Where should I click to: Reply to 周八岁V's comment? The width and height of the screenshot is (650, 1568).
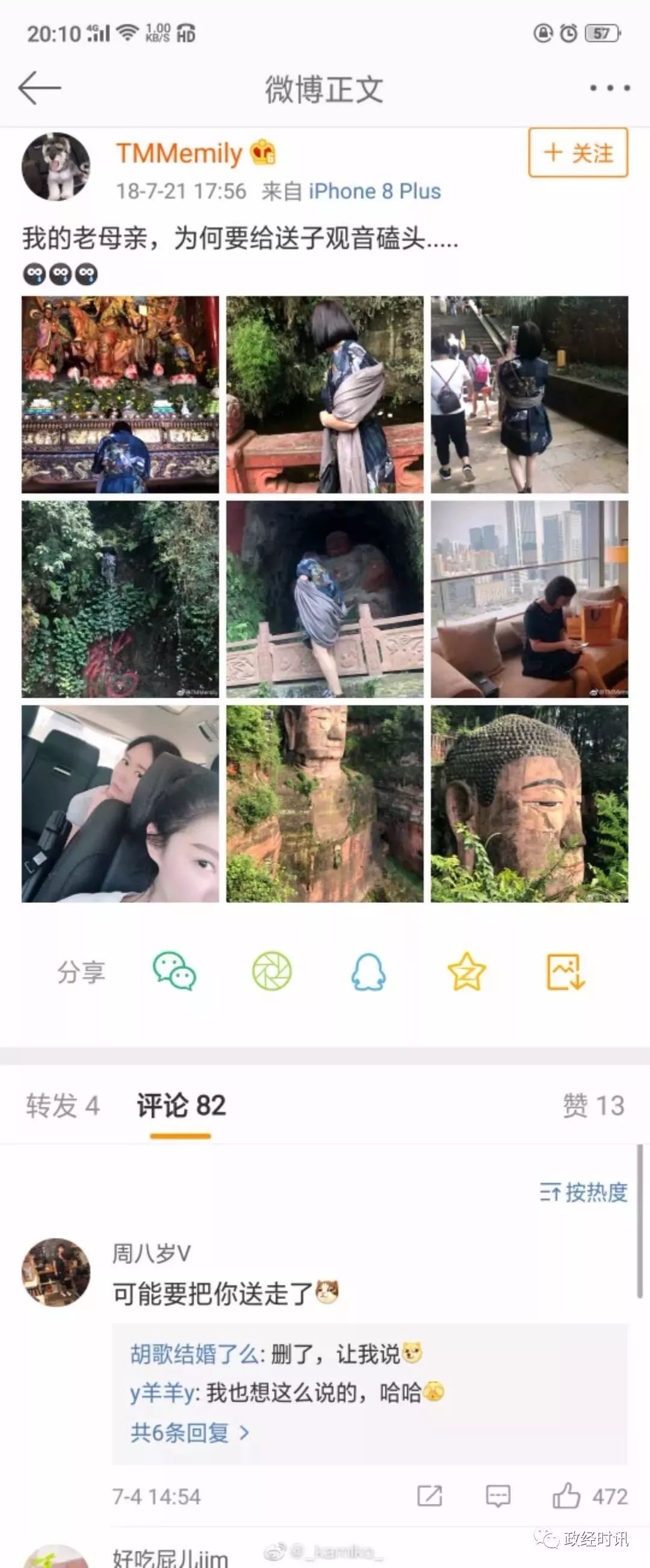tap(498, 1496)
